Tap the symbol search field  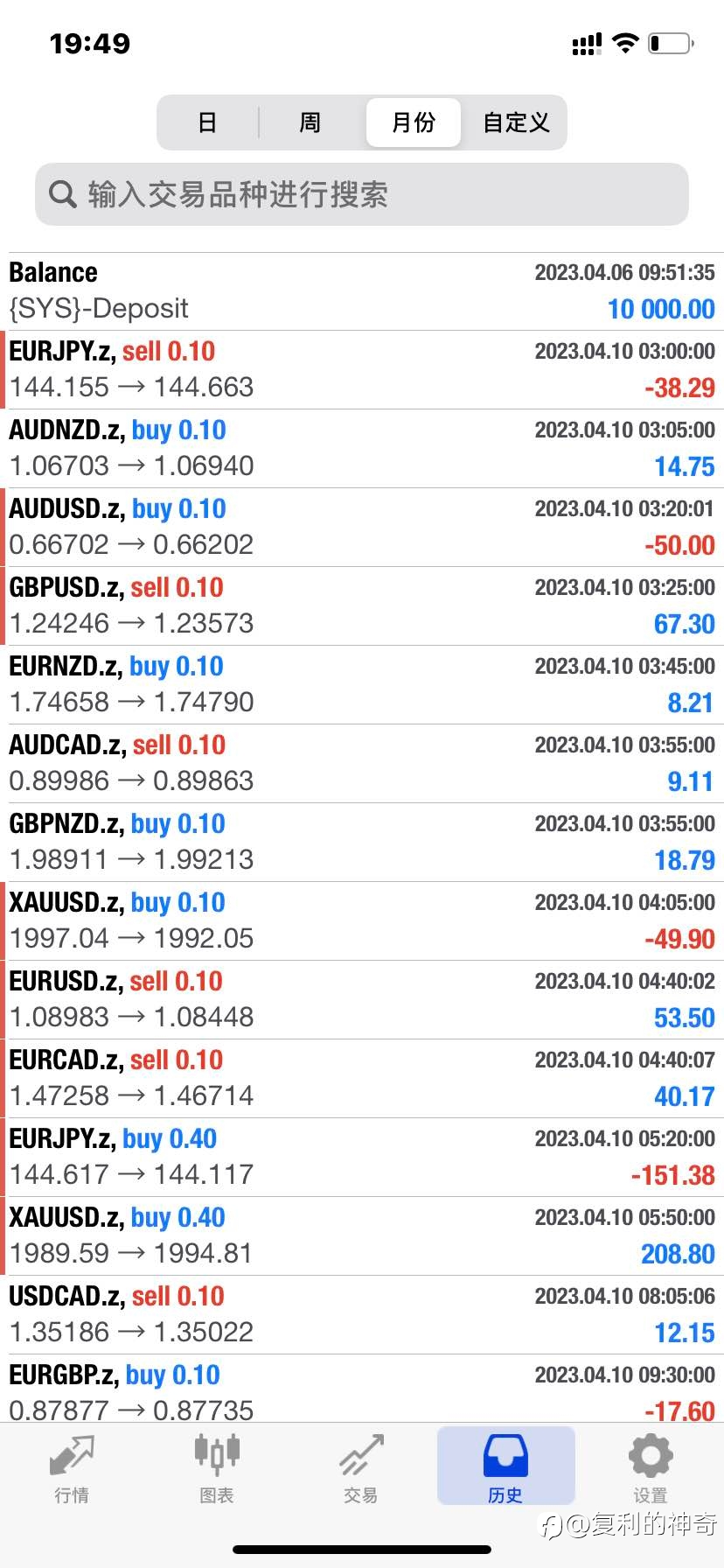click(x=362, y=194)
